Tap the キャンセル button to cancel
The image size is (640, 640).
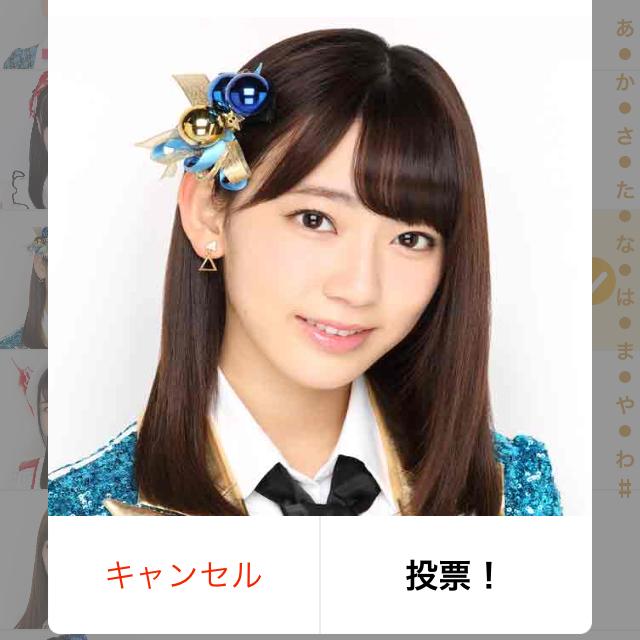tap(183, 575)
